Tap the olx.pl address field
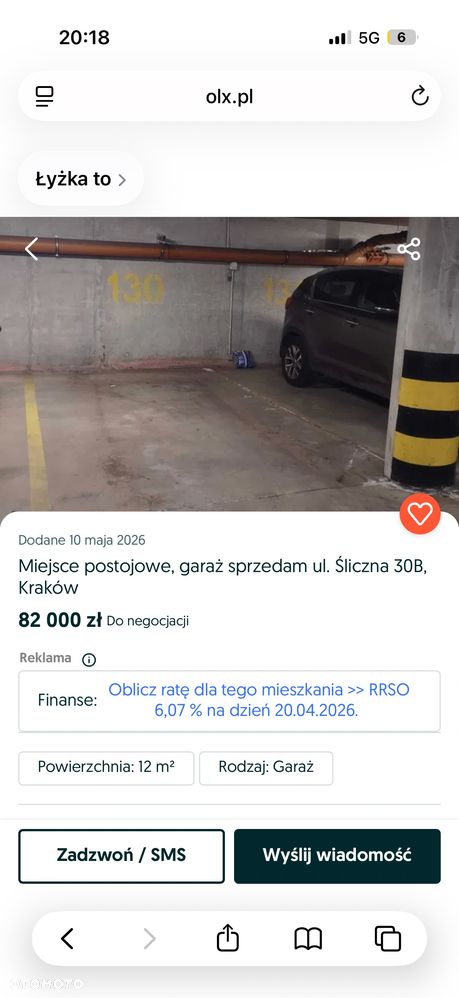This screenshot has height=998, width=459. tap(229, 96)
